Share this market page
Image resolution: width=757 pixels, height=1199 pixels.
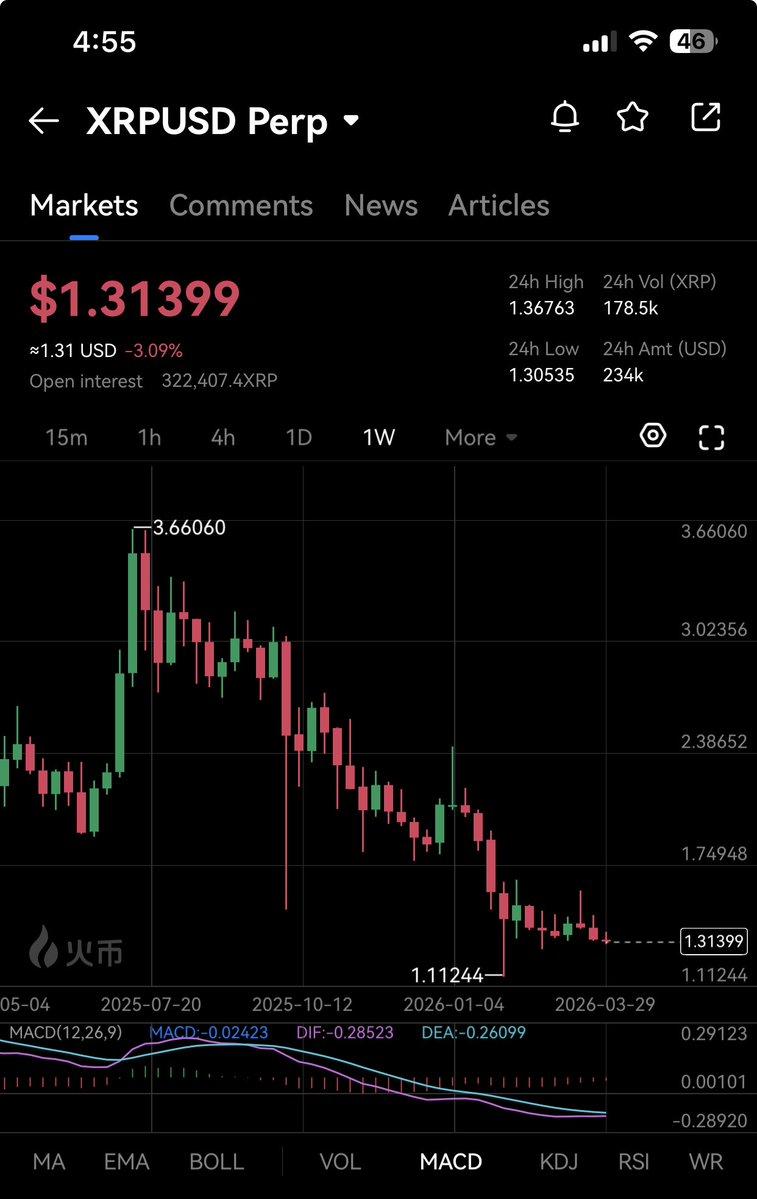click(x=706, y=118)
